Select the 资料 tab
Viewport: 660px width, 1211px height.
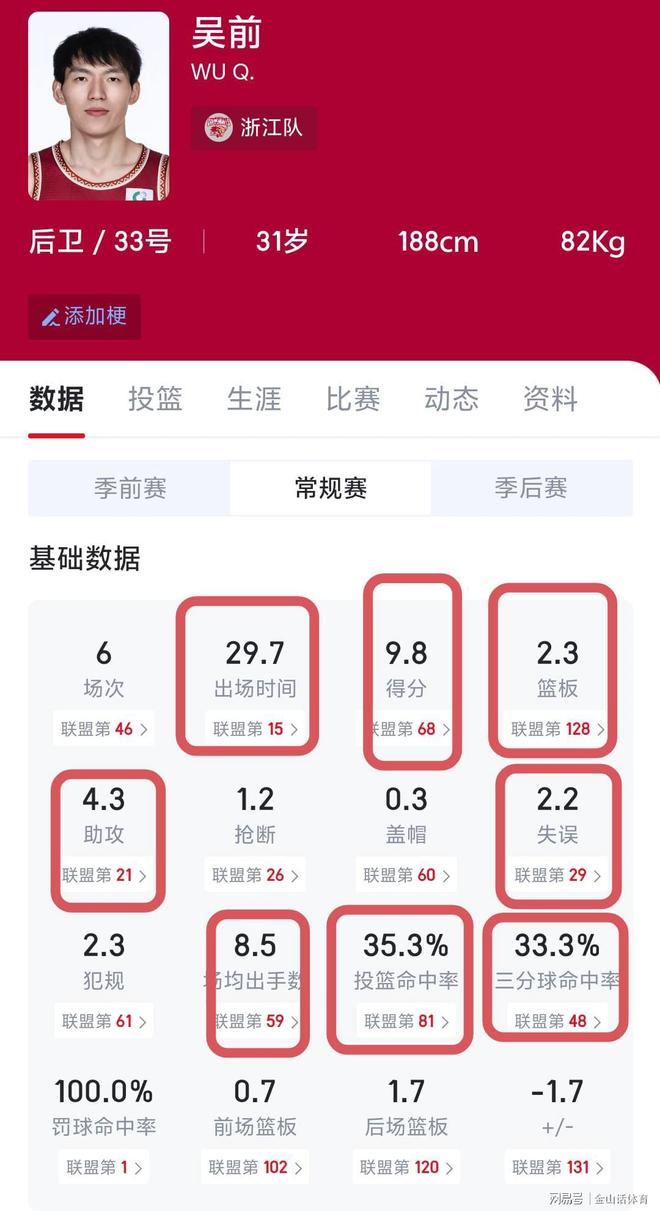pyautogui.click(x=550, y=400)
